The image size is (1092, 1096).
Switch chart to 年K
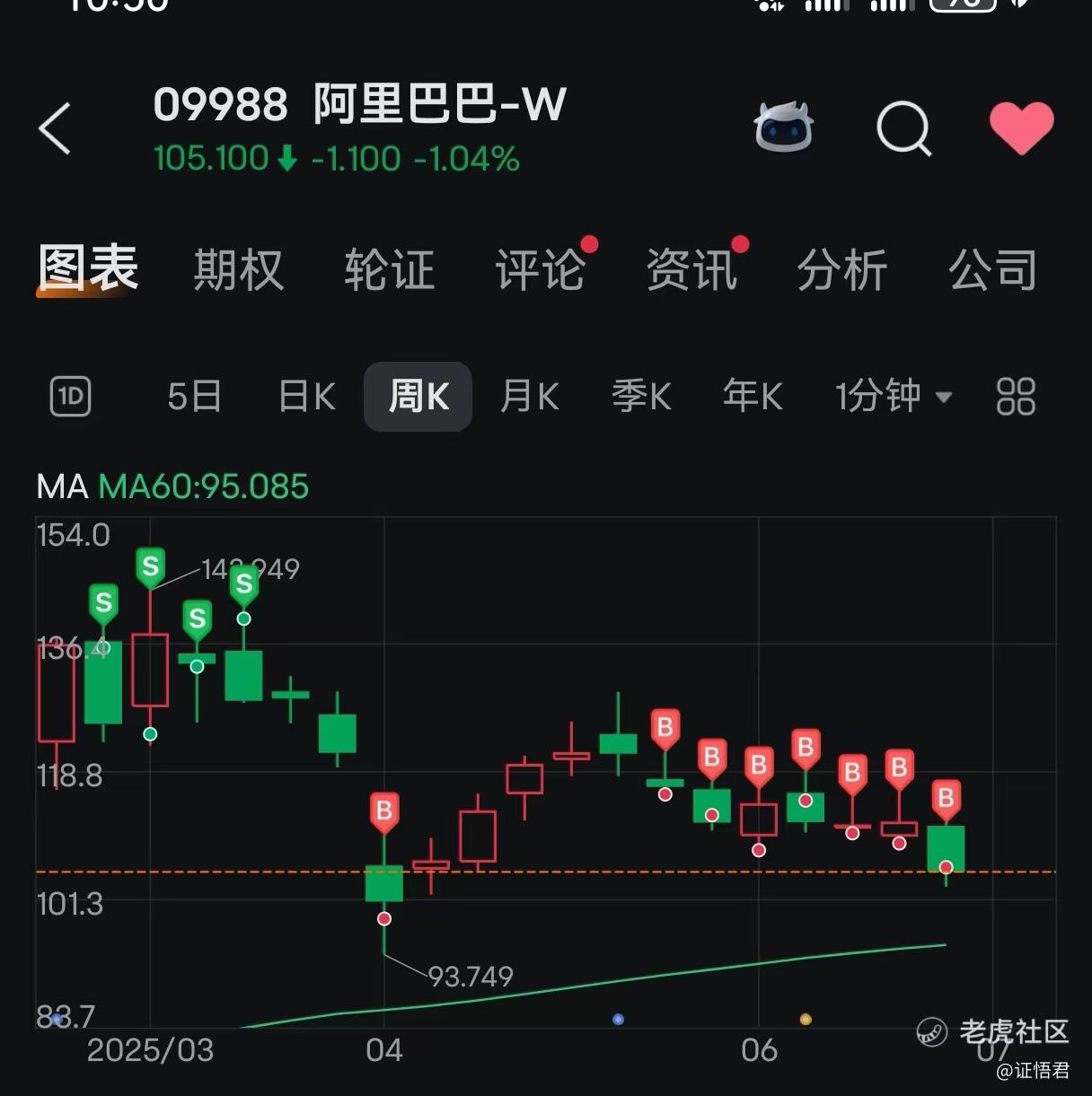pos(753,396)
